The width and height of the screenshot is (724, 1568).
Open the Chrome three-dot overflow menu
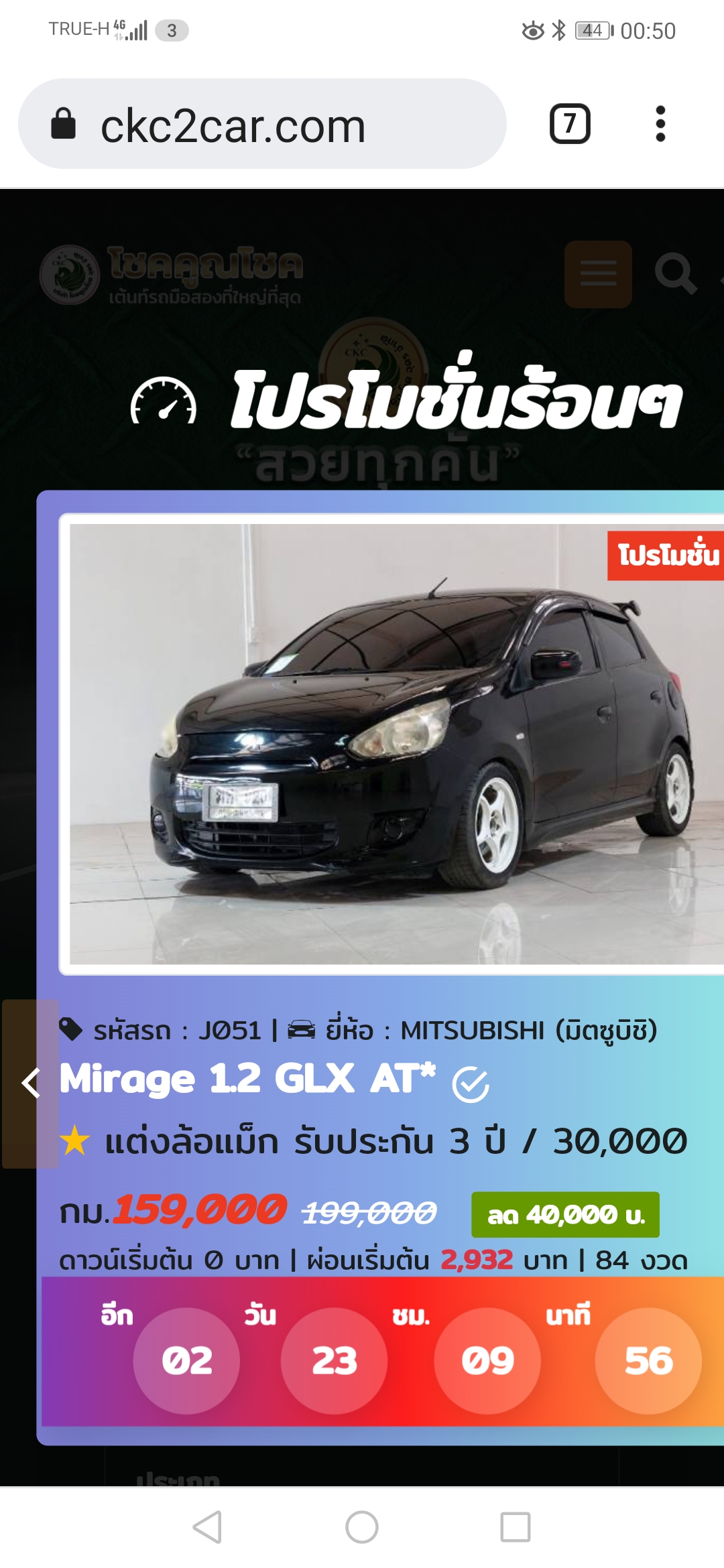tap(660, 124)
